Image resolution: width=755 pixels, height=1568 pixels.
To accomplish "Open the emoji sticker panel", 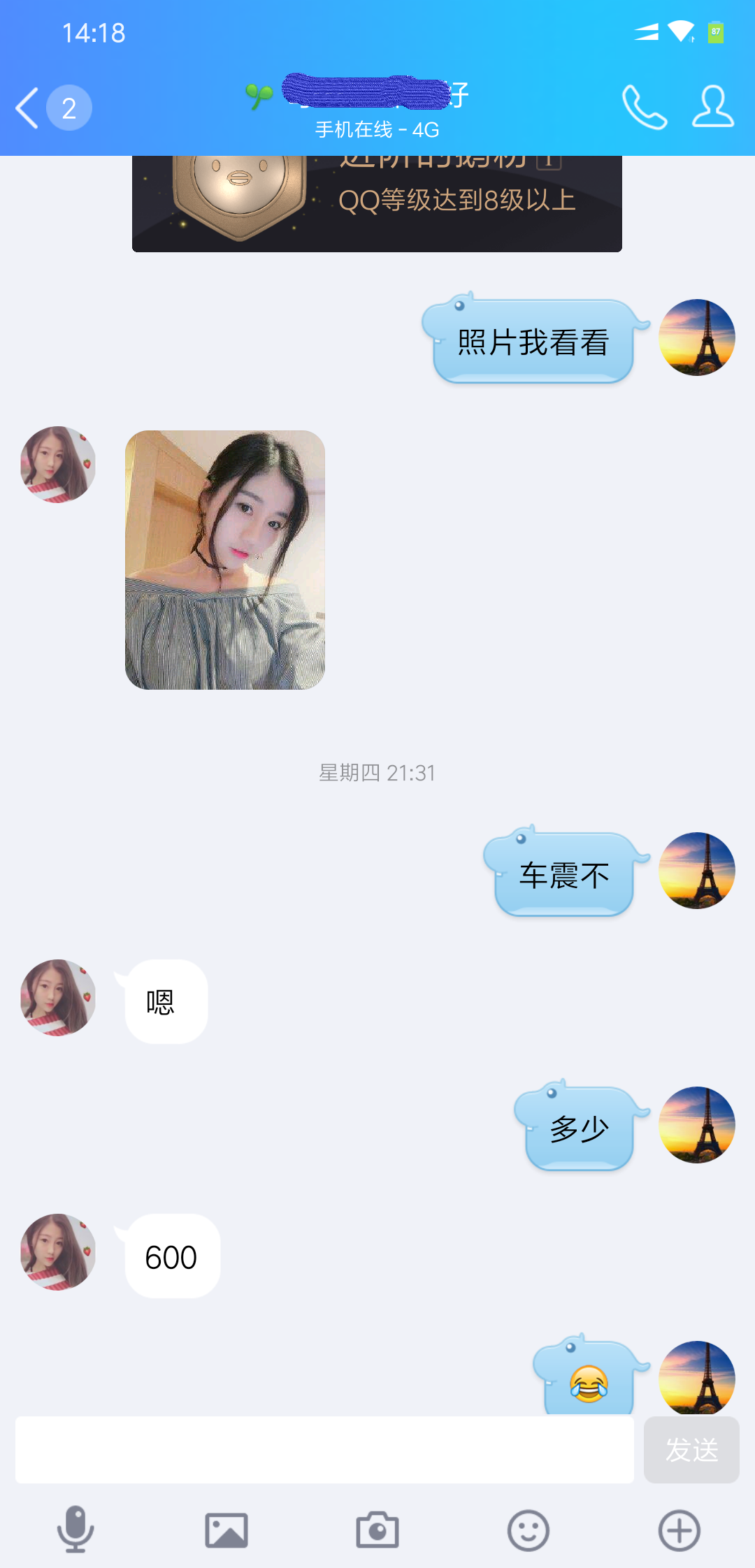I will click(x=528, y=1530).
